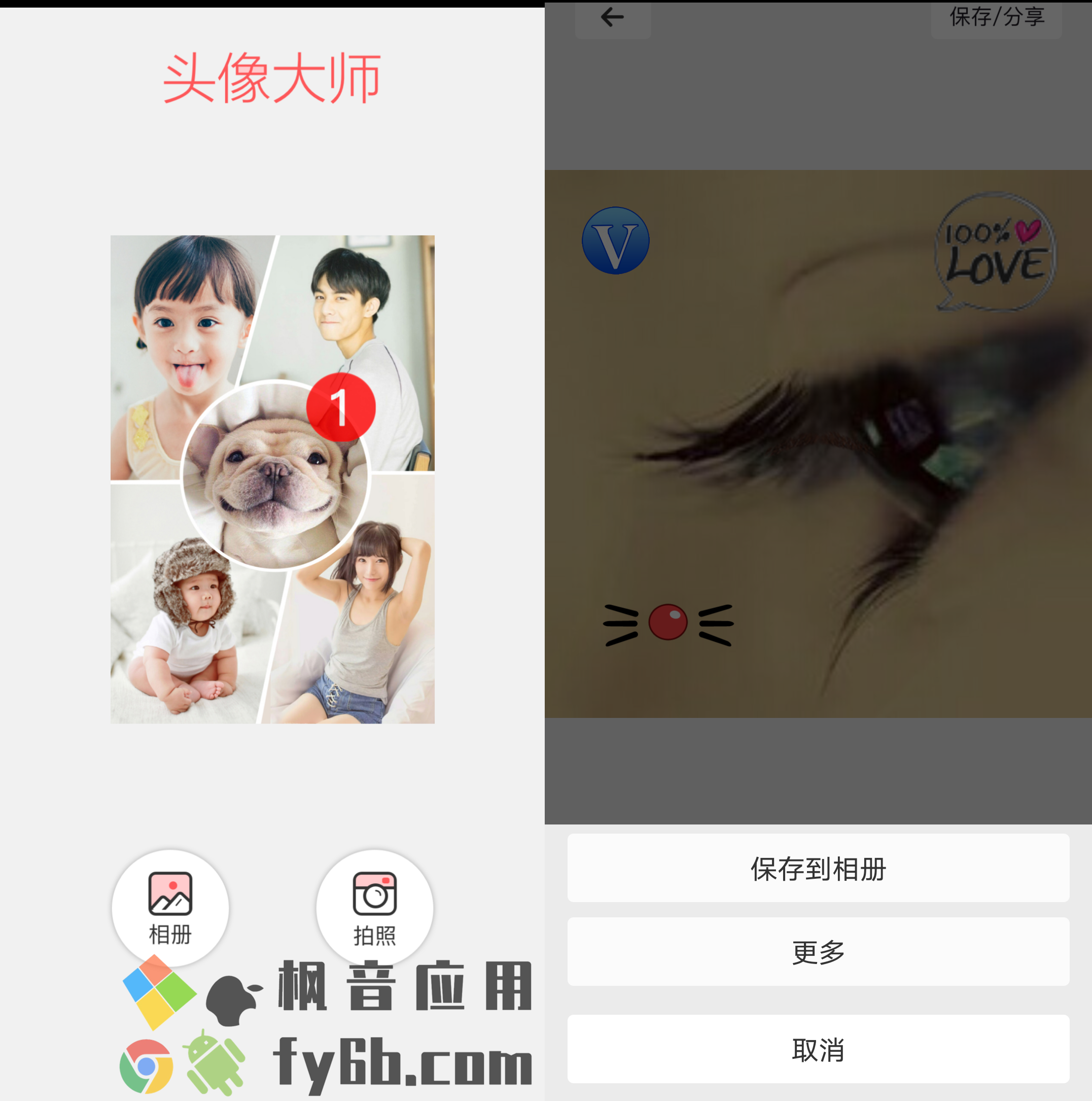1092x1101 pixels.
Task: Dismiss the sheet with 取消
Action: pos(818,1049)
